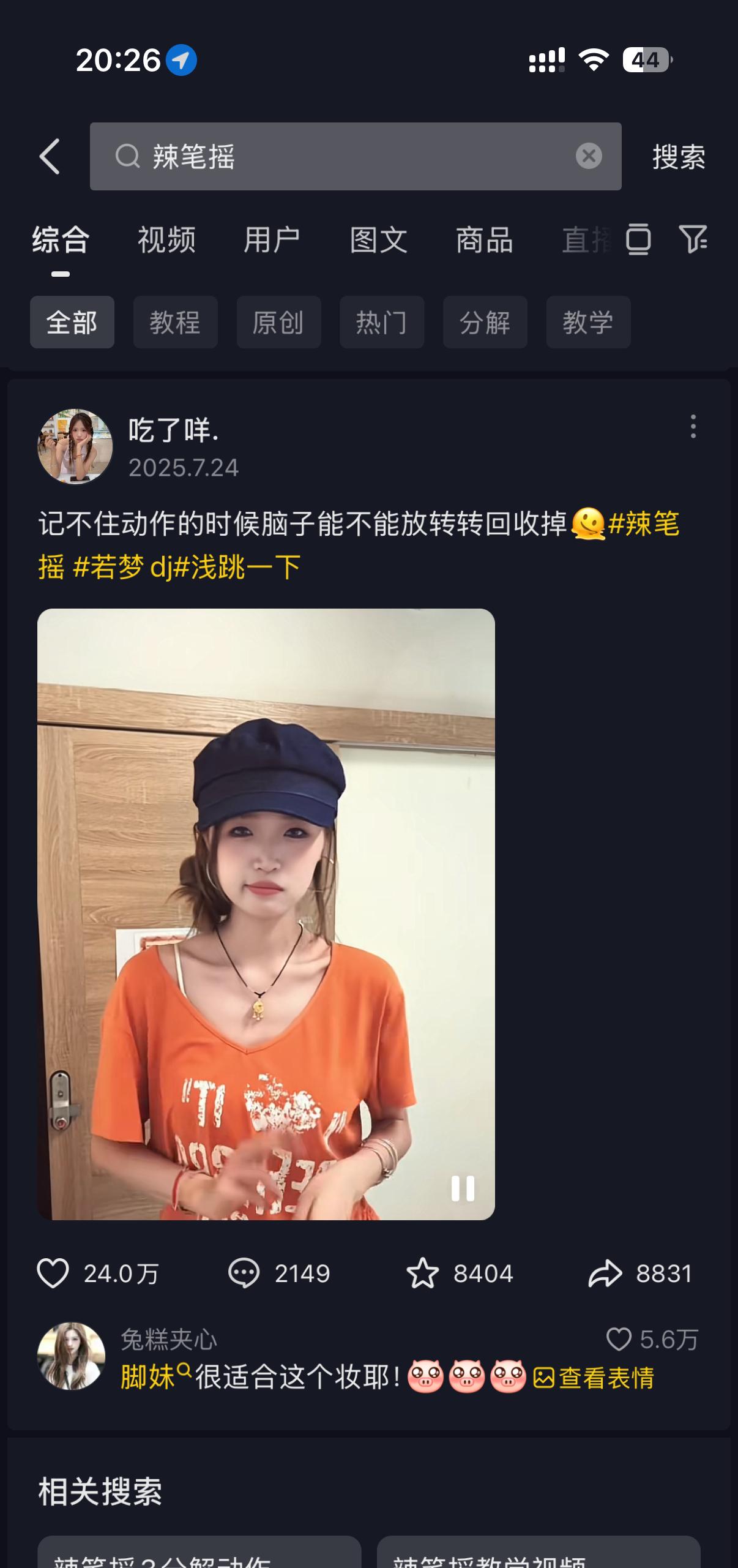
Task: Like the post with 24.0万 likes
Action: point(53,1274)
